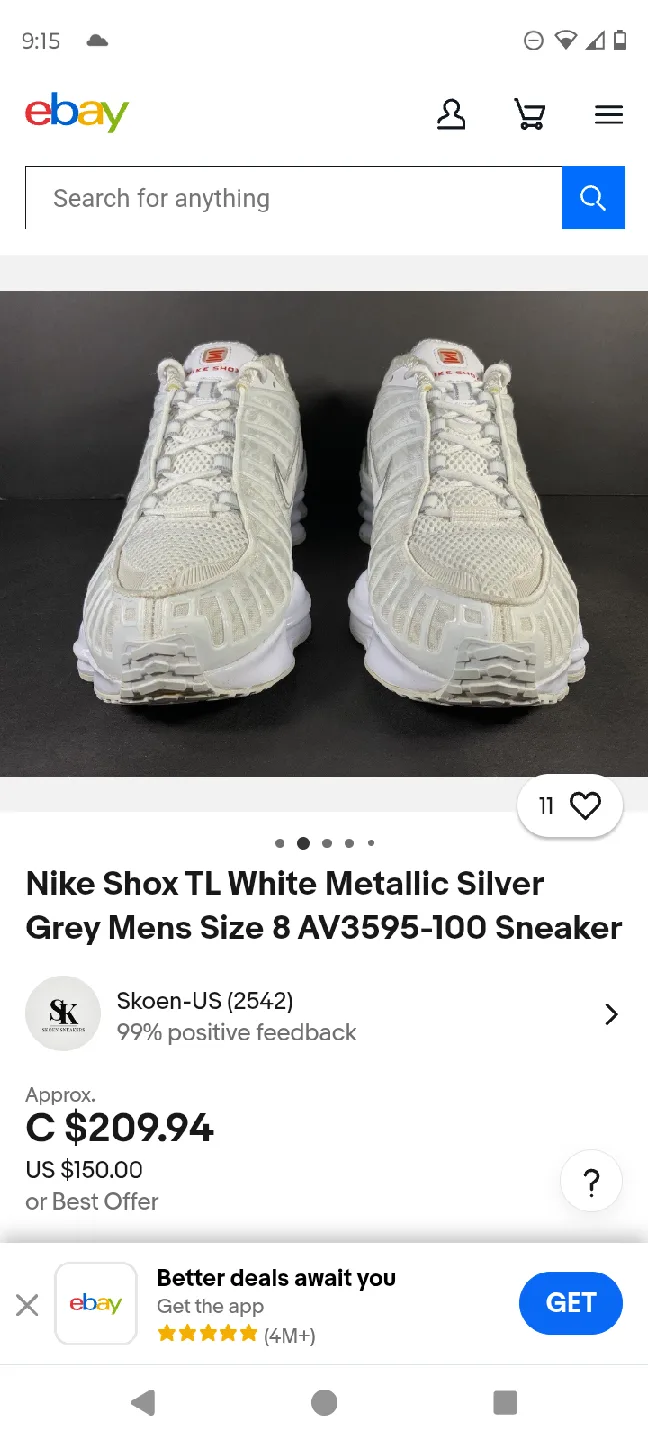The width and height of the screenshot is (648, 1440).
Task: Open the help question mark button
Action: [591, 1184]
